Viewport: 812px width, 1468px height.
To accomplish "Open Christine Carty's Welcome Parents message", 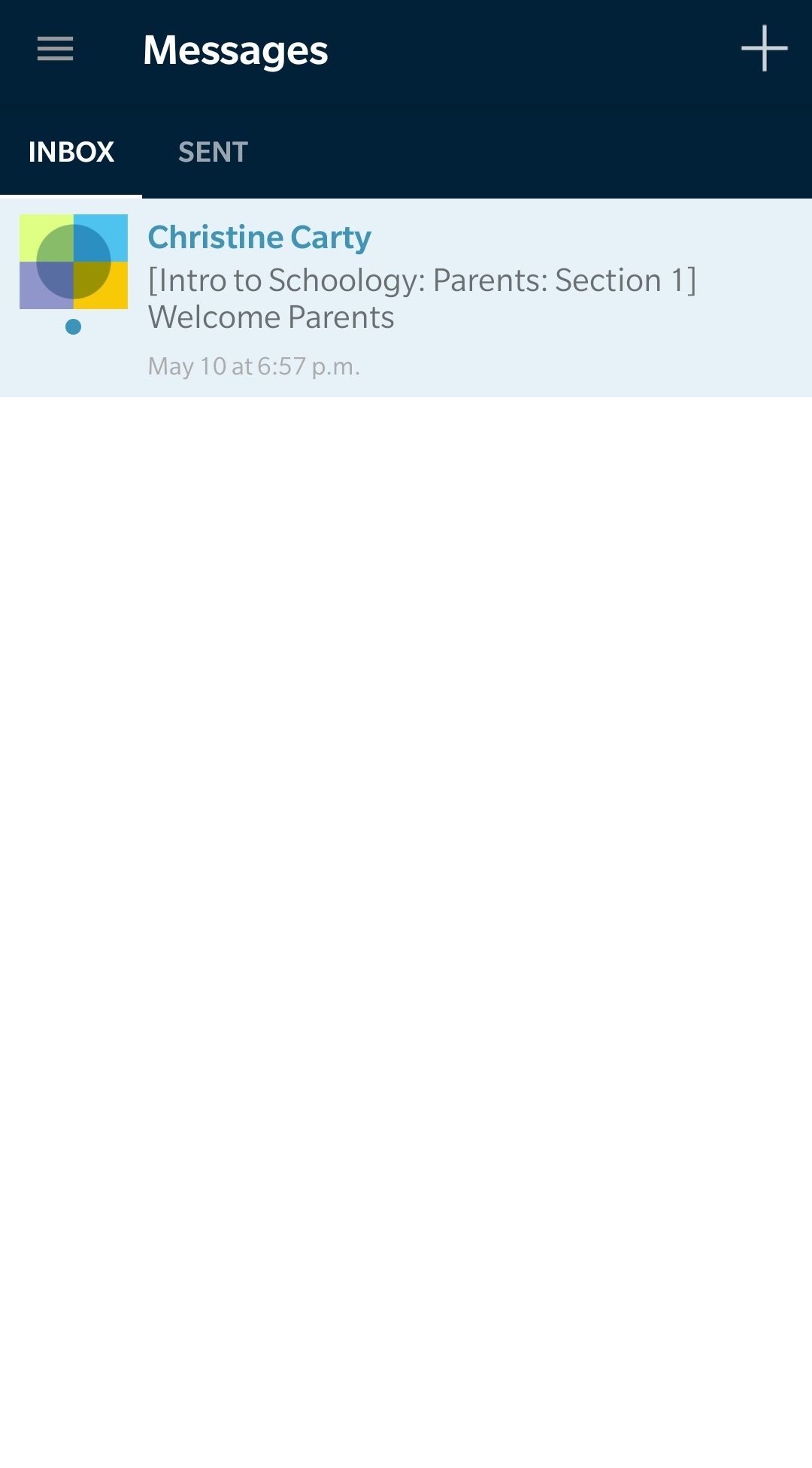I will tap(421, 299).
